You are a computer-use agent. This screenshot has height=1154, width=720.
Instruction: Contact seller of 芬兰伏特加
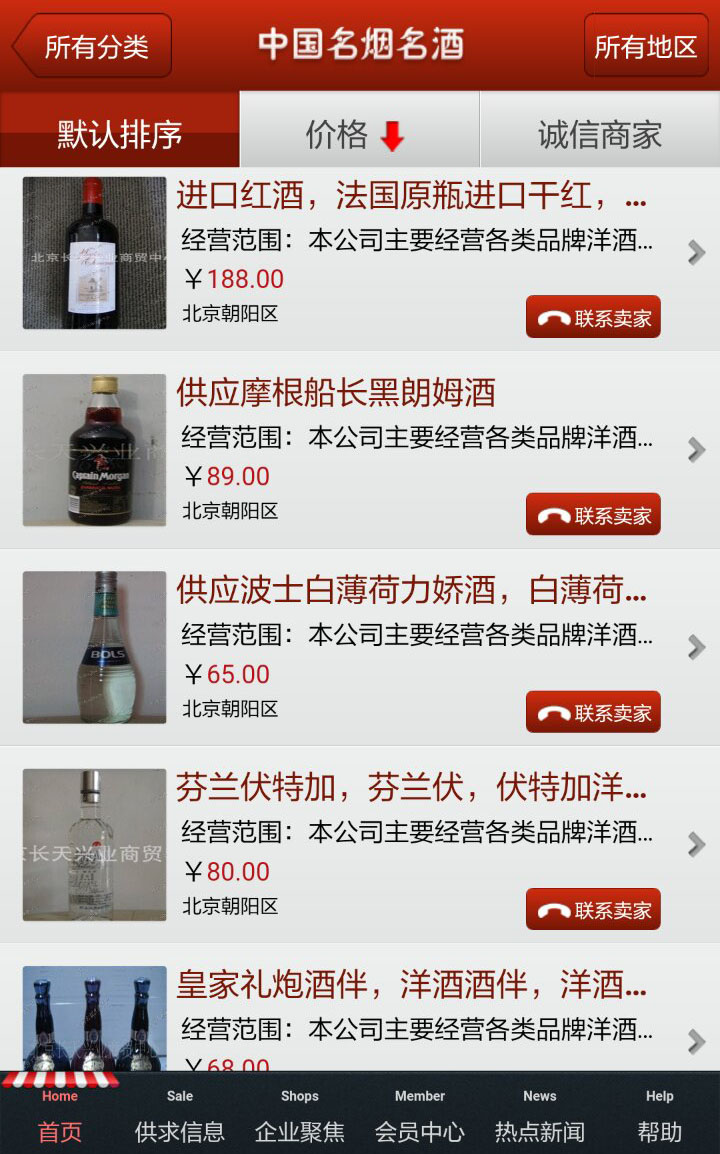click(x=593, y=910)
